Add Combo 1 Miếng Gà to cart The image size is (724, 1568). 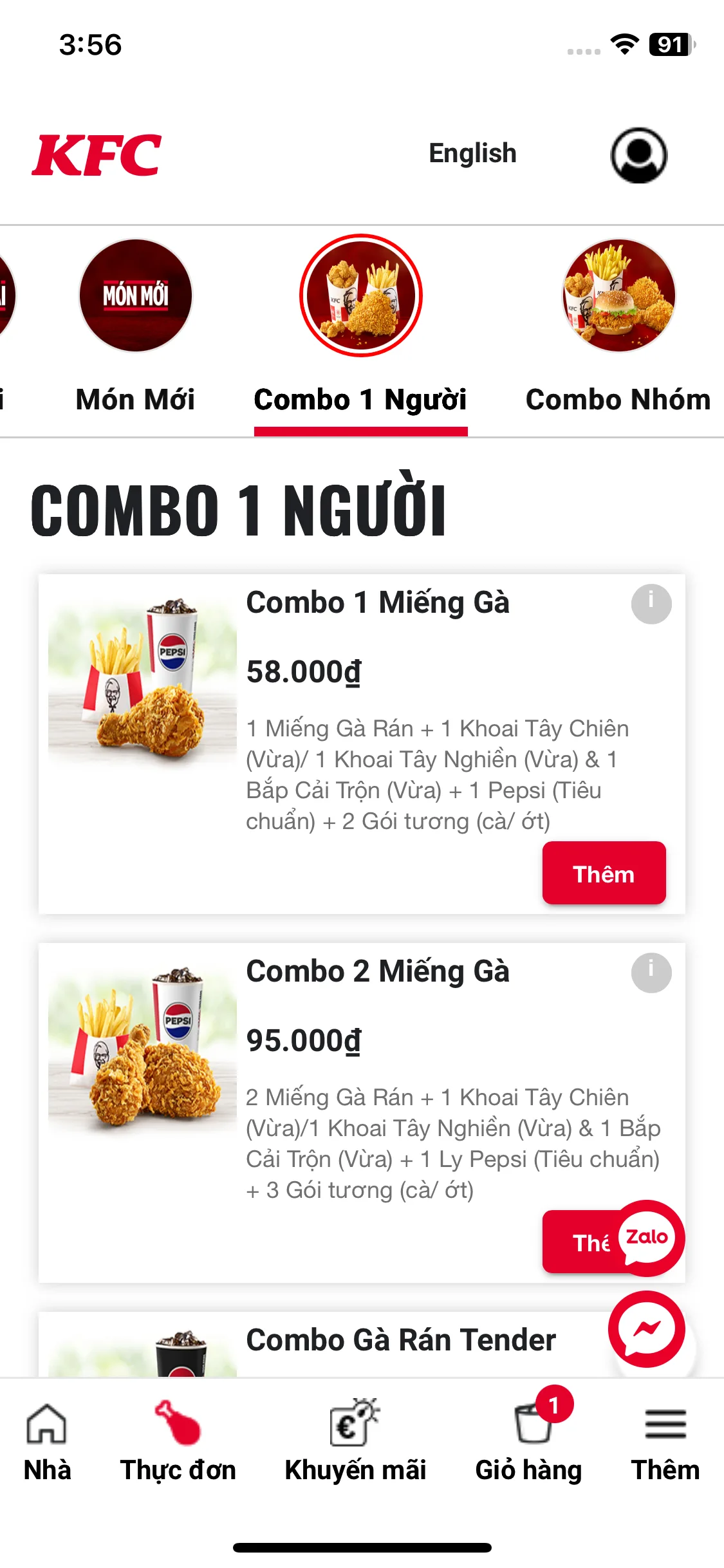point(604,873)
